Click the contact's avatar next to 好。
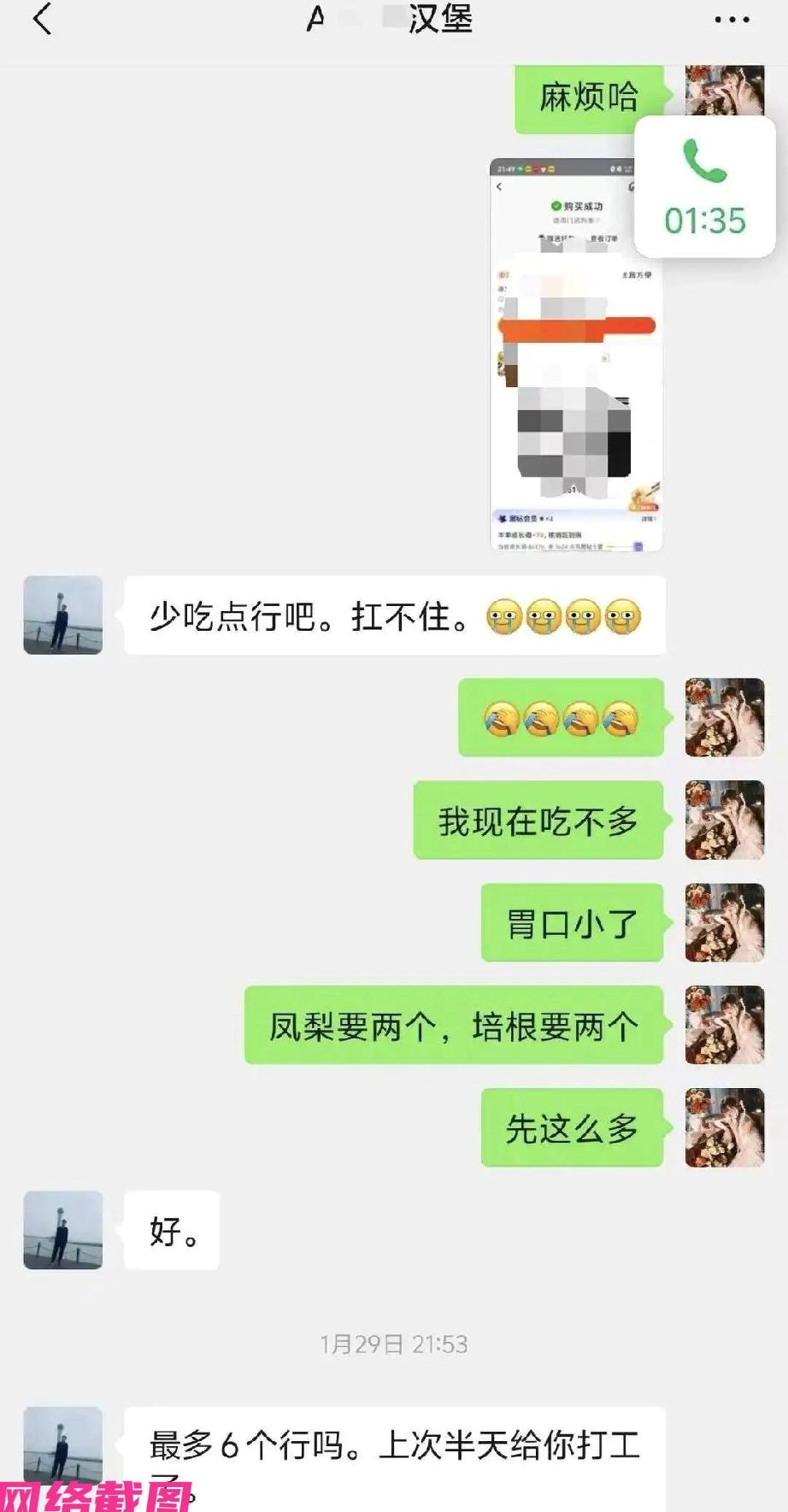Image resolution: width=788 pixels, height=1512 pixels. (x=62, y=1231)
